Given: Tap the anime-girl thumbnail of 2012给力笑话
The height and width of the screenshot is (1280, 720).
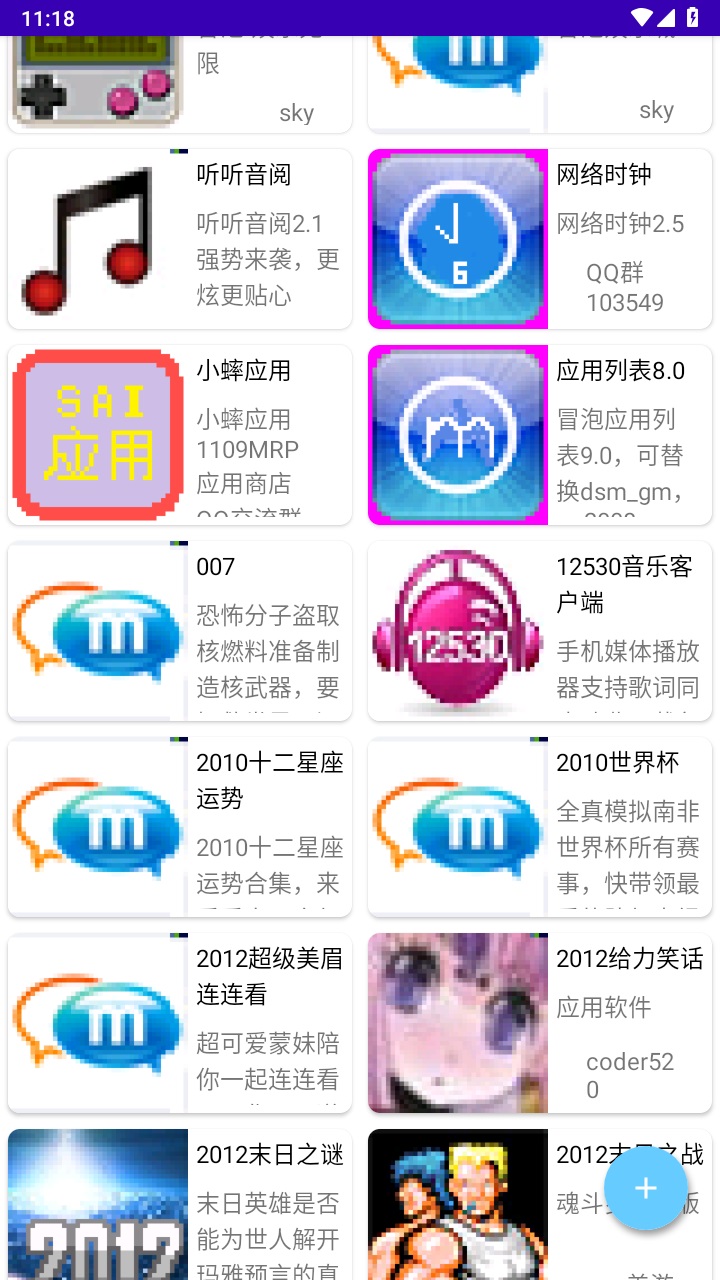Looking at the screenshot, I should 457,1022.
